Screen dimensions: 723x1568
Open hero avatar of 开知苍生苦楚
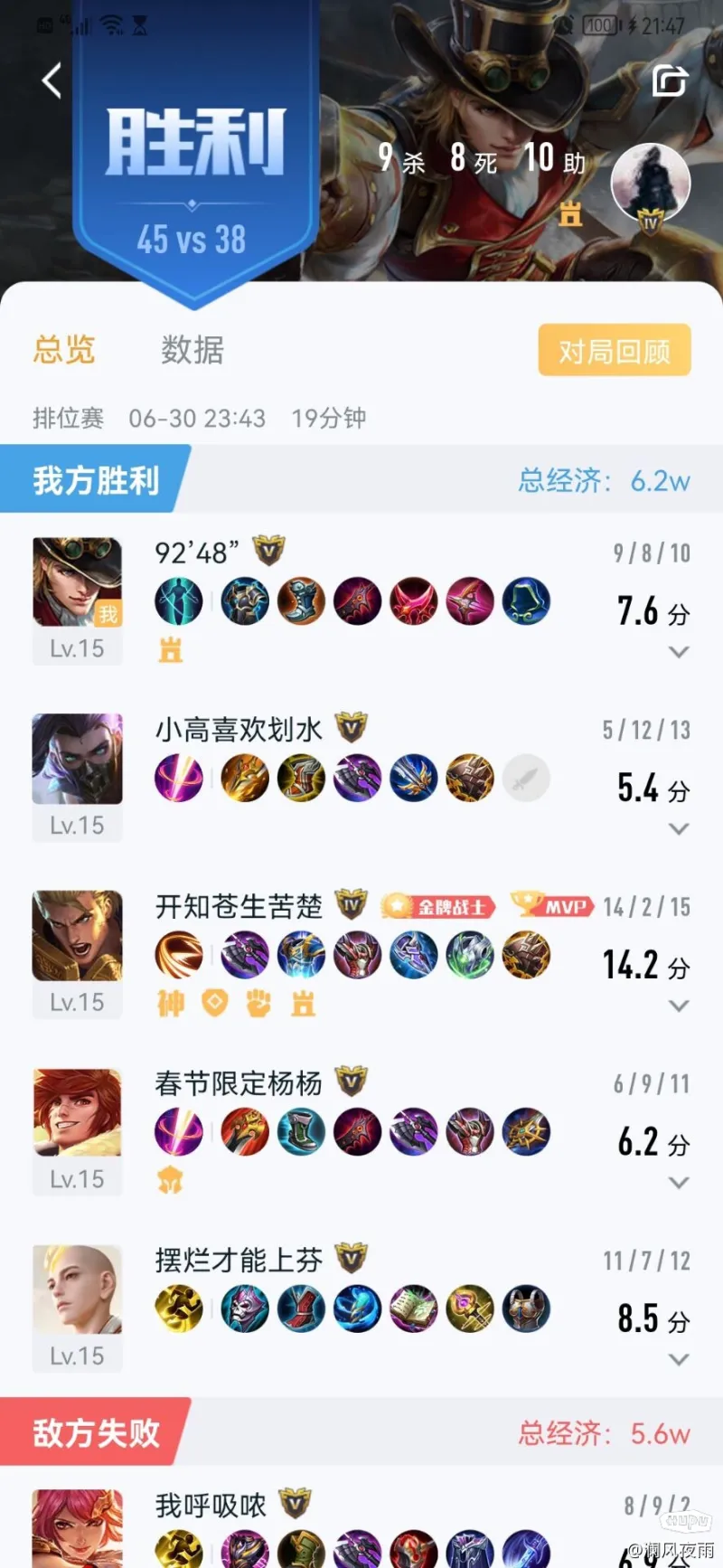(78, 936)
